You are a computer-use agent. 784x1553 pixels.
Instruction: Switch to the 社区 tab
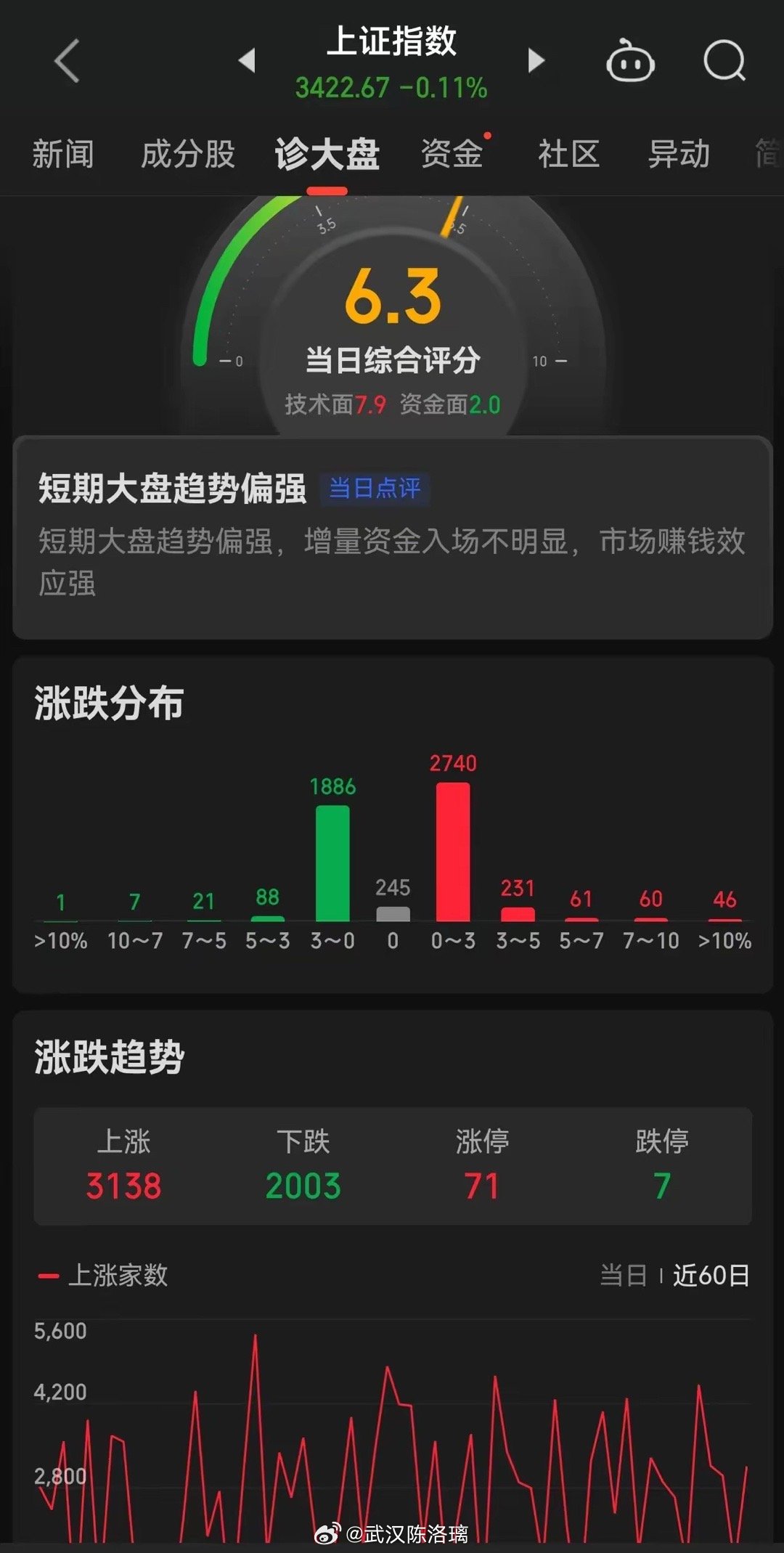[x=568, y=154]
